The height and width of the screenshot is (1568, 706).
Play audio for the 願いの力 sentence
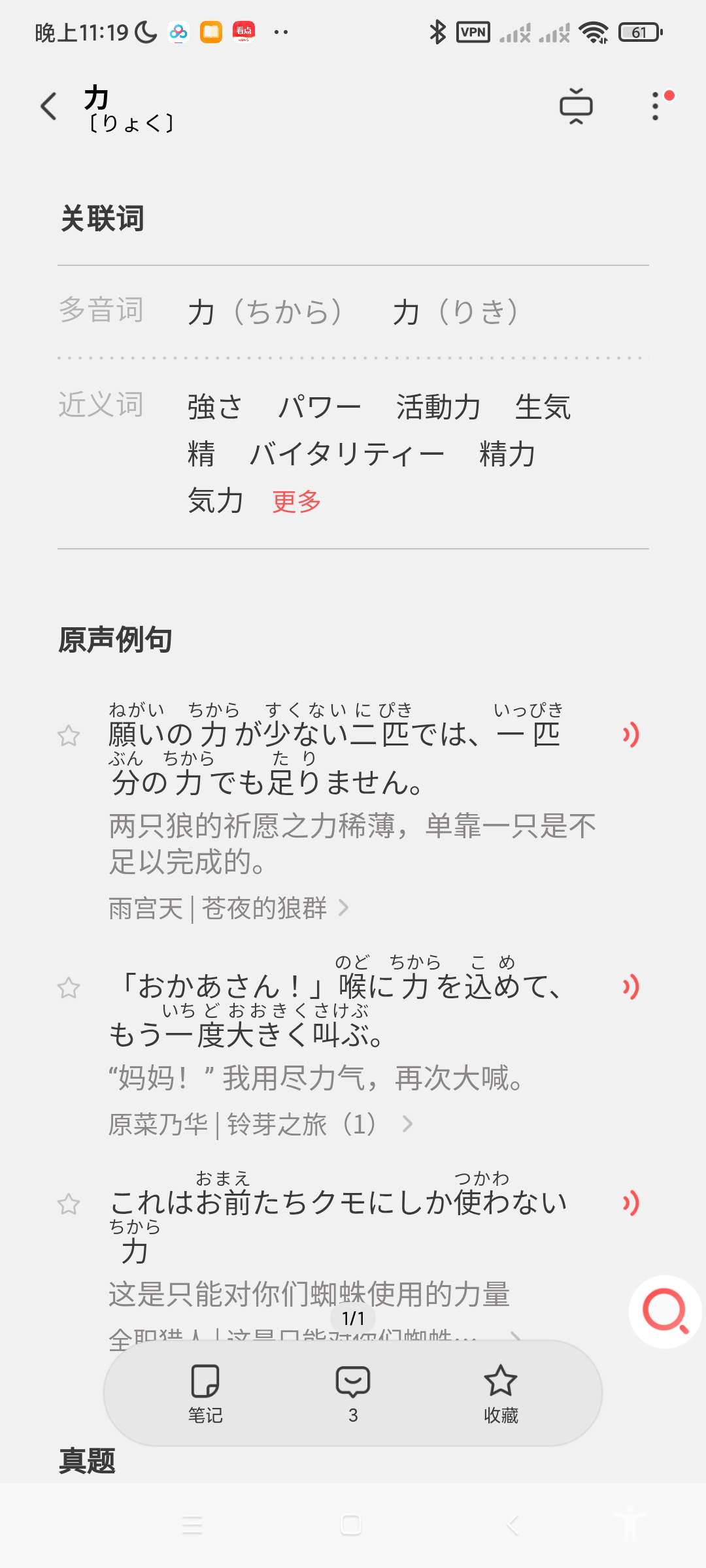[x=630, y=735]
